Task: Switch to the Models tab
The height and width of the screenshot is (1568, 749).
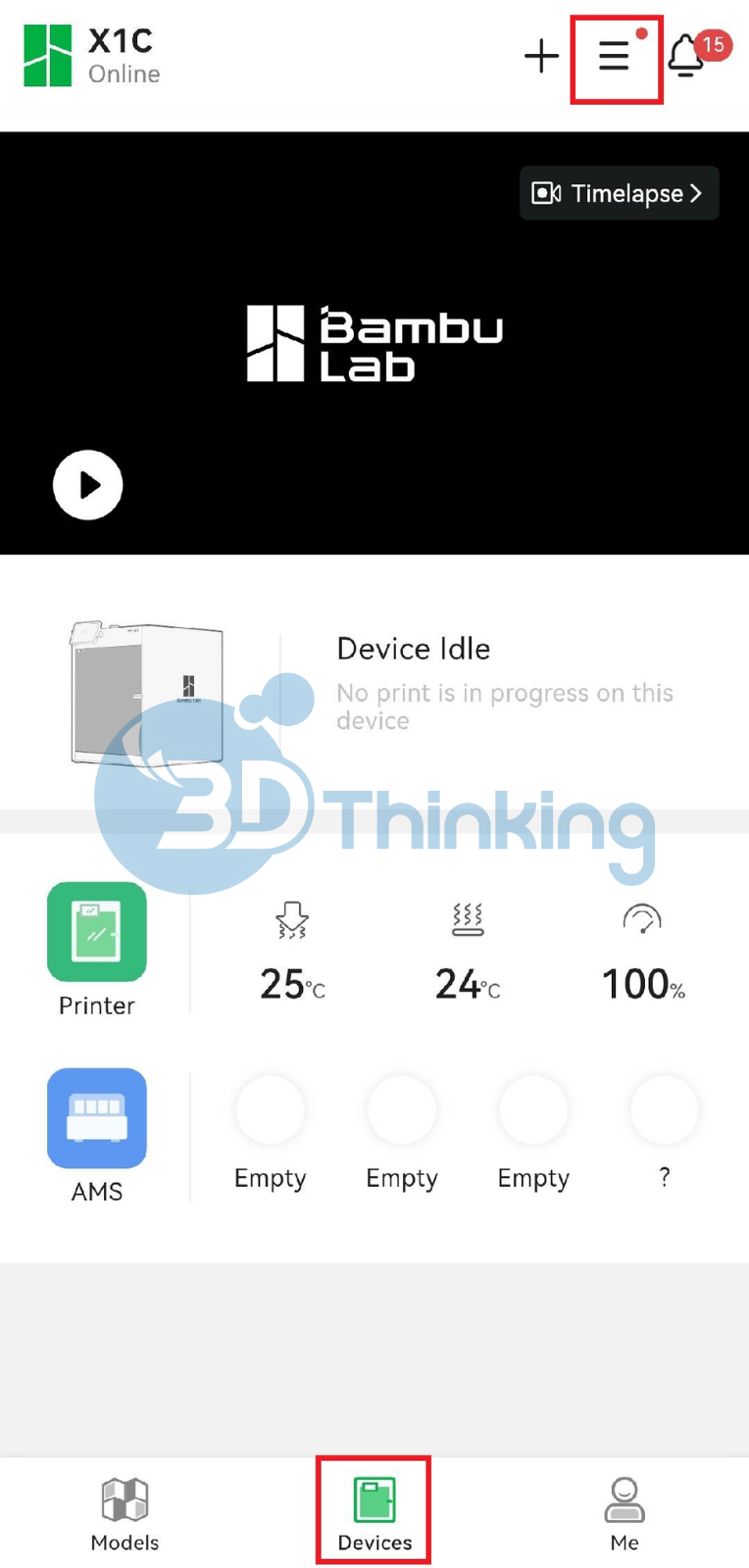Action: (125, 1514)
